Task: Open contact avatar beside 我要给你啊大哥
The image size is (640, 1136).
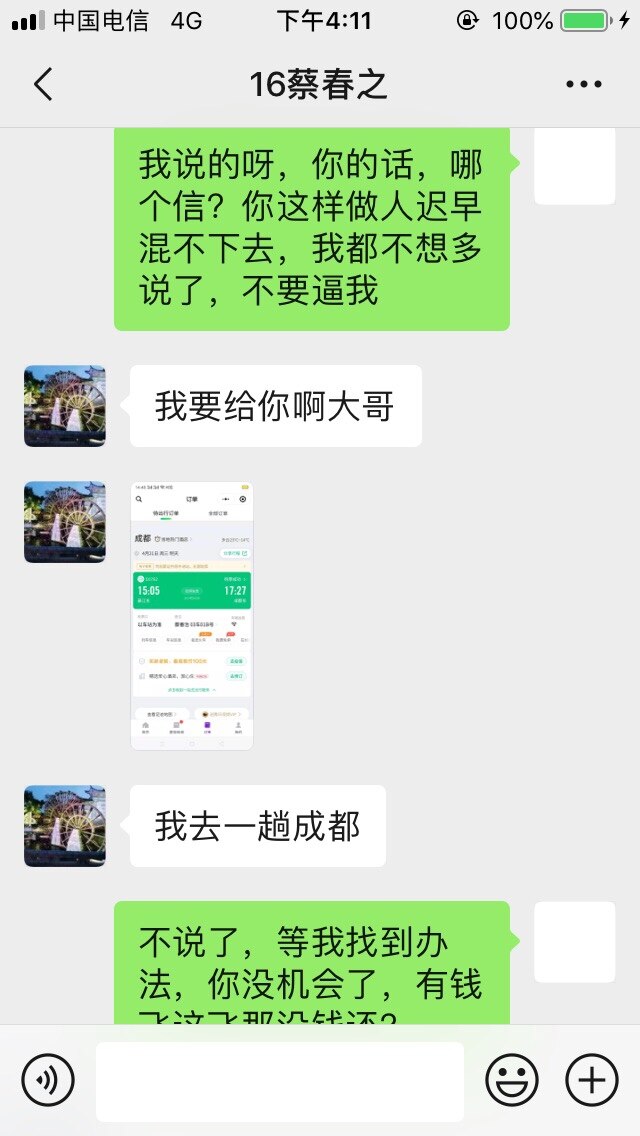Action: point(65,406)
